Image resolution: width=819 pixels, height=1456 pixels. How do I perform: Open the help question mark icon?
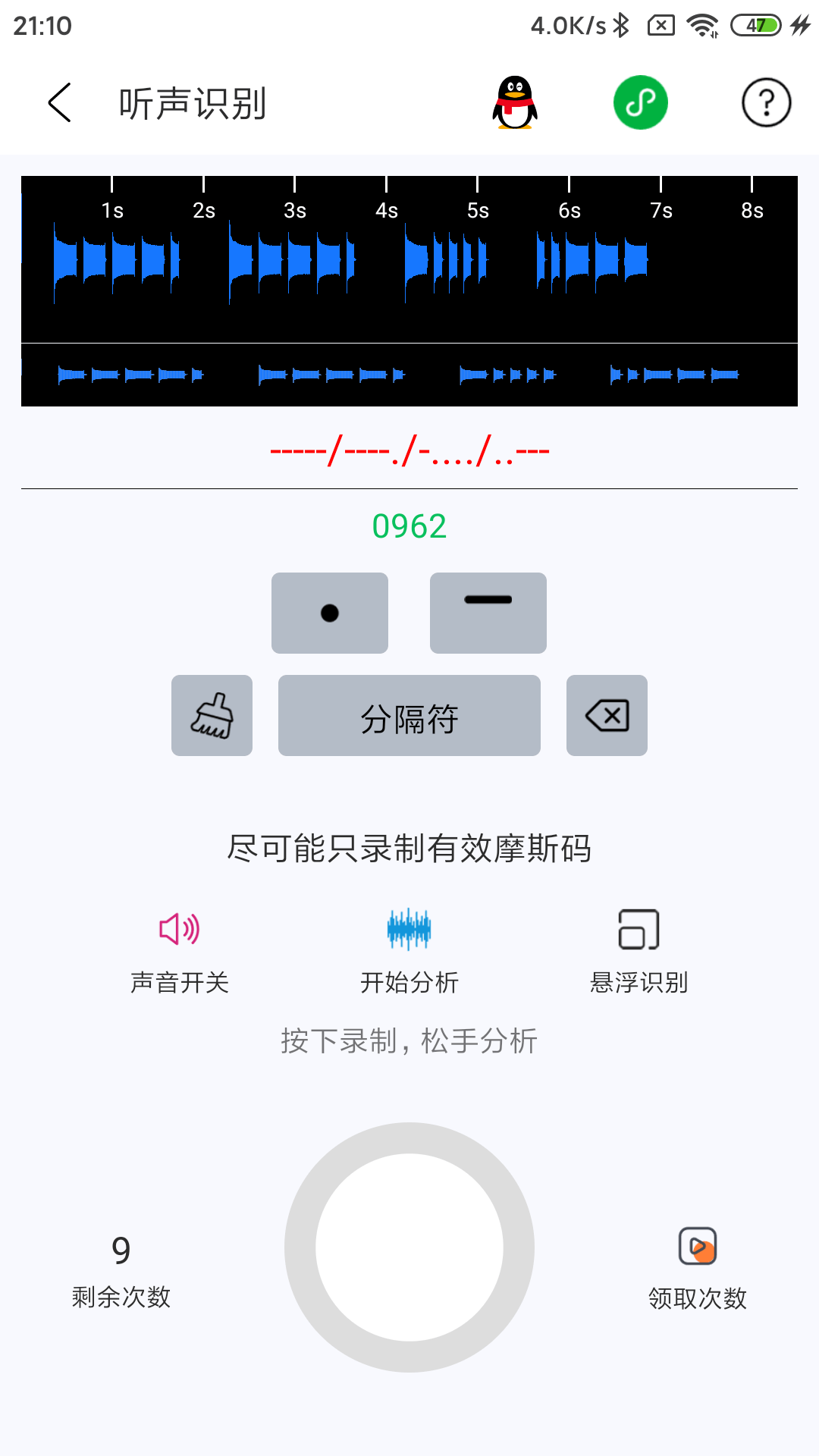(766, 102)
